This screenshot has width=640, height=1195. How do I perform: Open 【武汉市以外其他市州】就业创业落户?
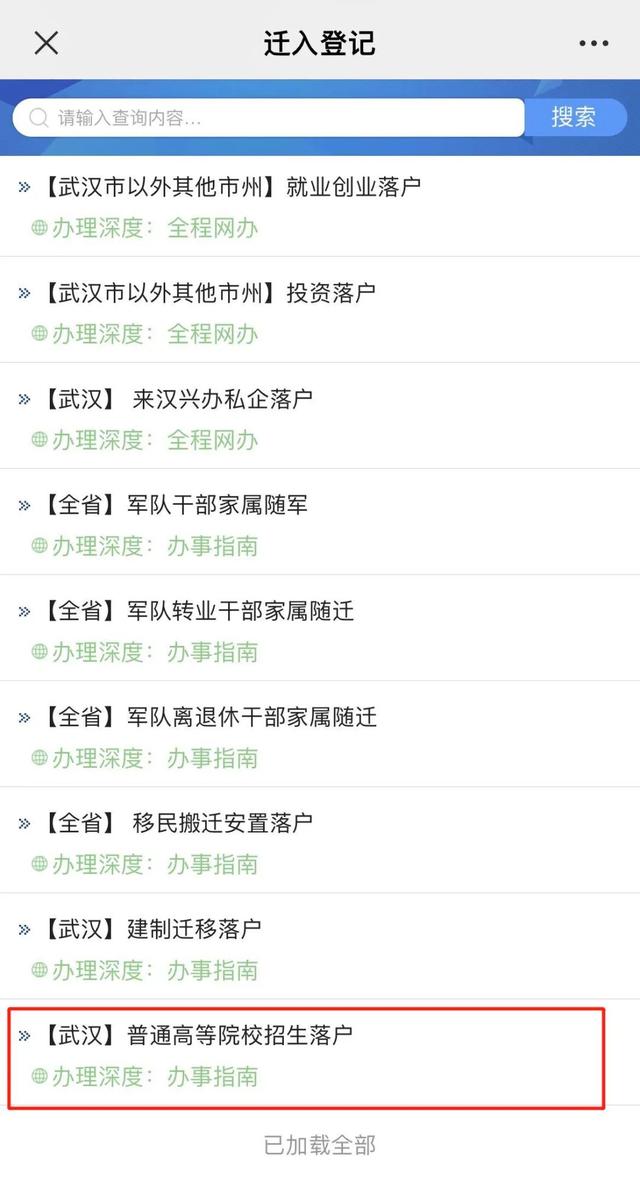pyautogui.click(x=232, y=187)
